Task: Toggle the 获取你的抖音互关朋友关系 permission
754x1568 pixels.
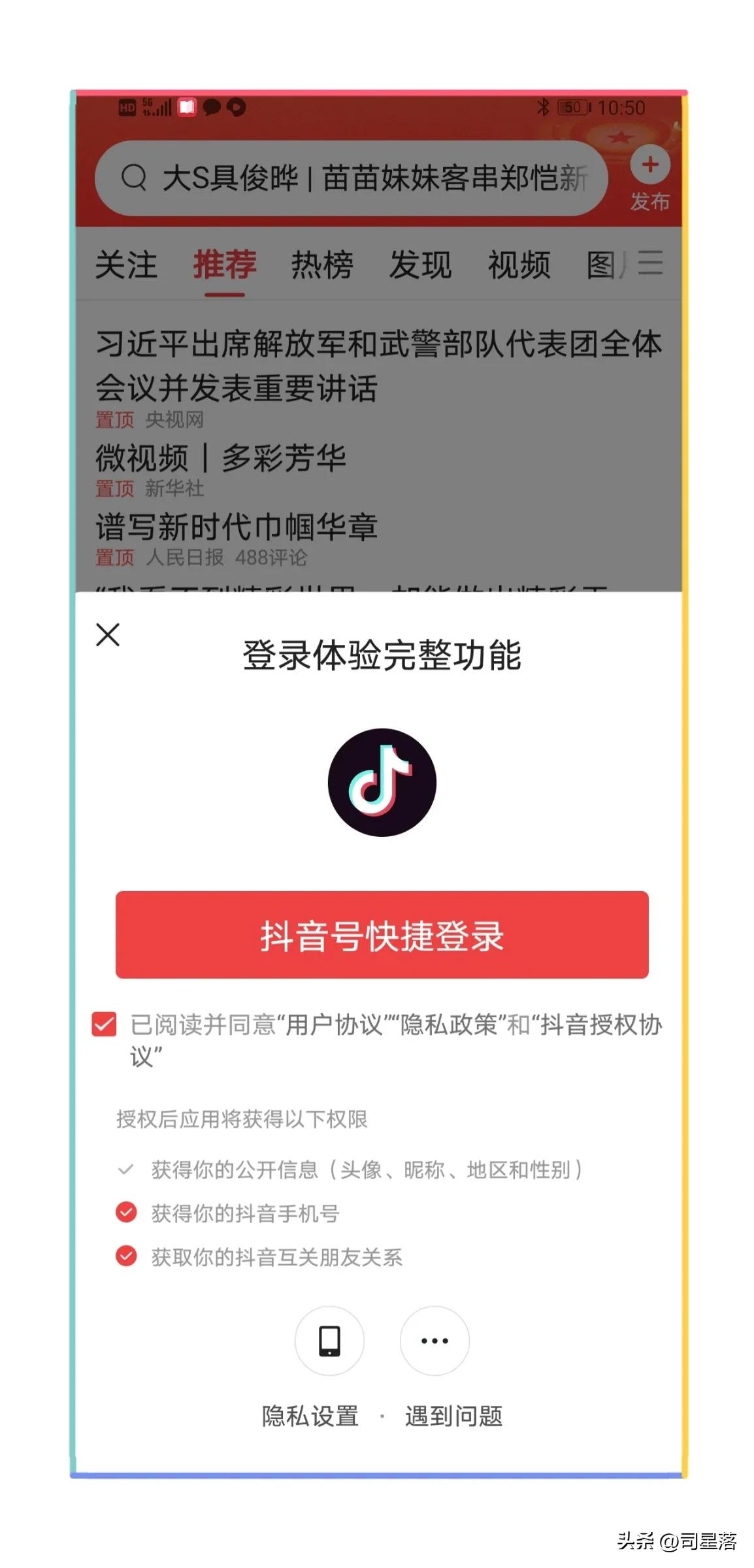Action: pos(125,1256)
